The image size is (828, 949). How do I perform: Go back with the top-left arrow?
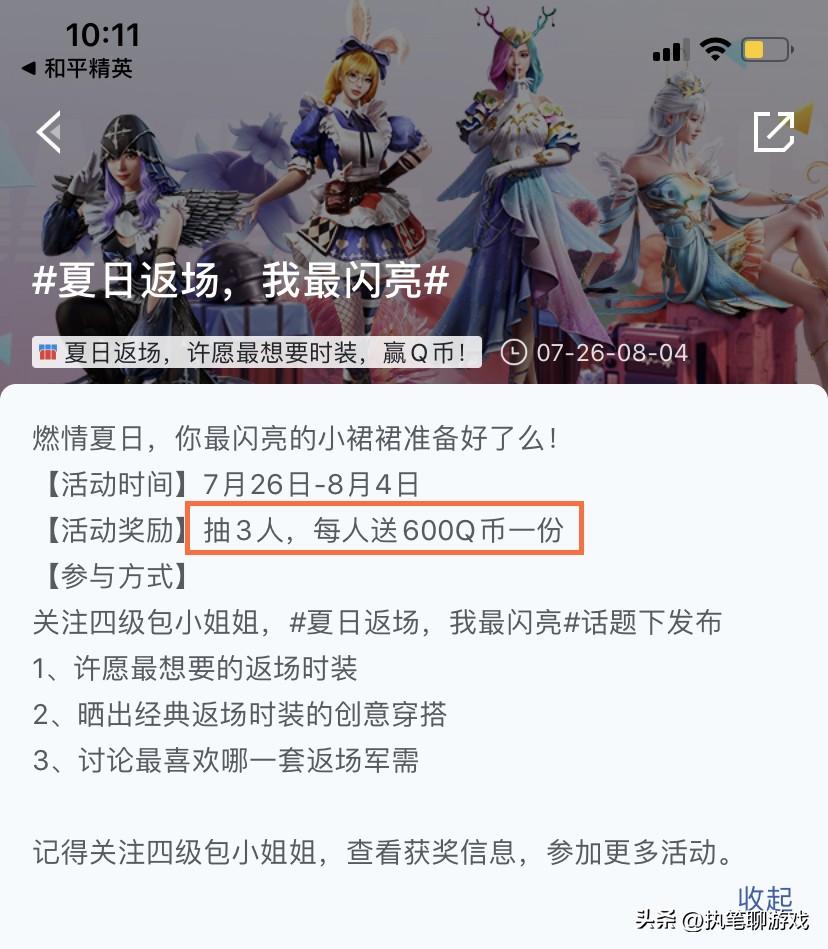(x=48, y=132)
